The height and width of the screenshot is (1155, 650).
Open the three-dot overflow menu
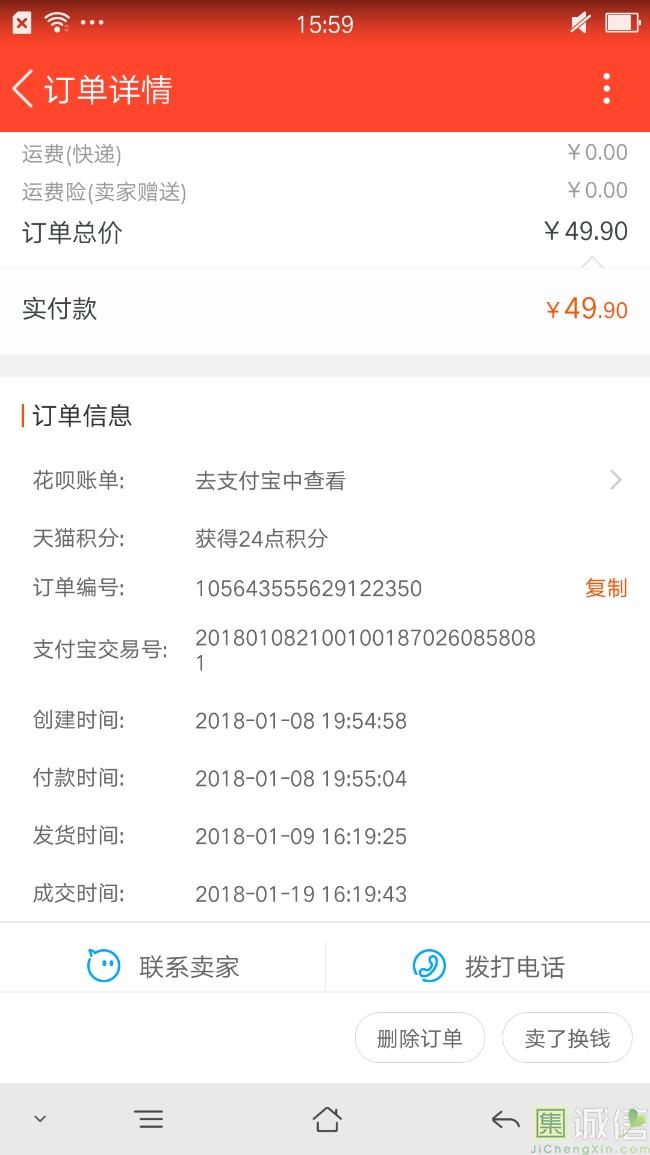click(x=606, y=89)
